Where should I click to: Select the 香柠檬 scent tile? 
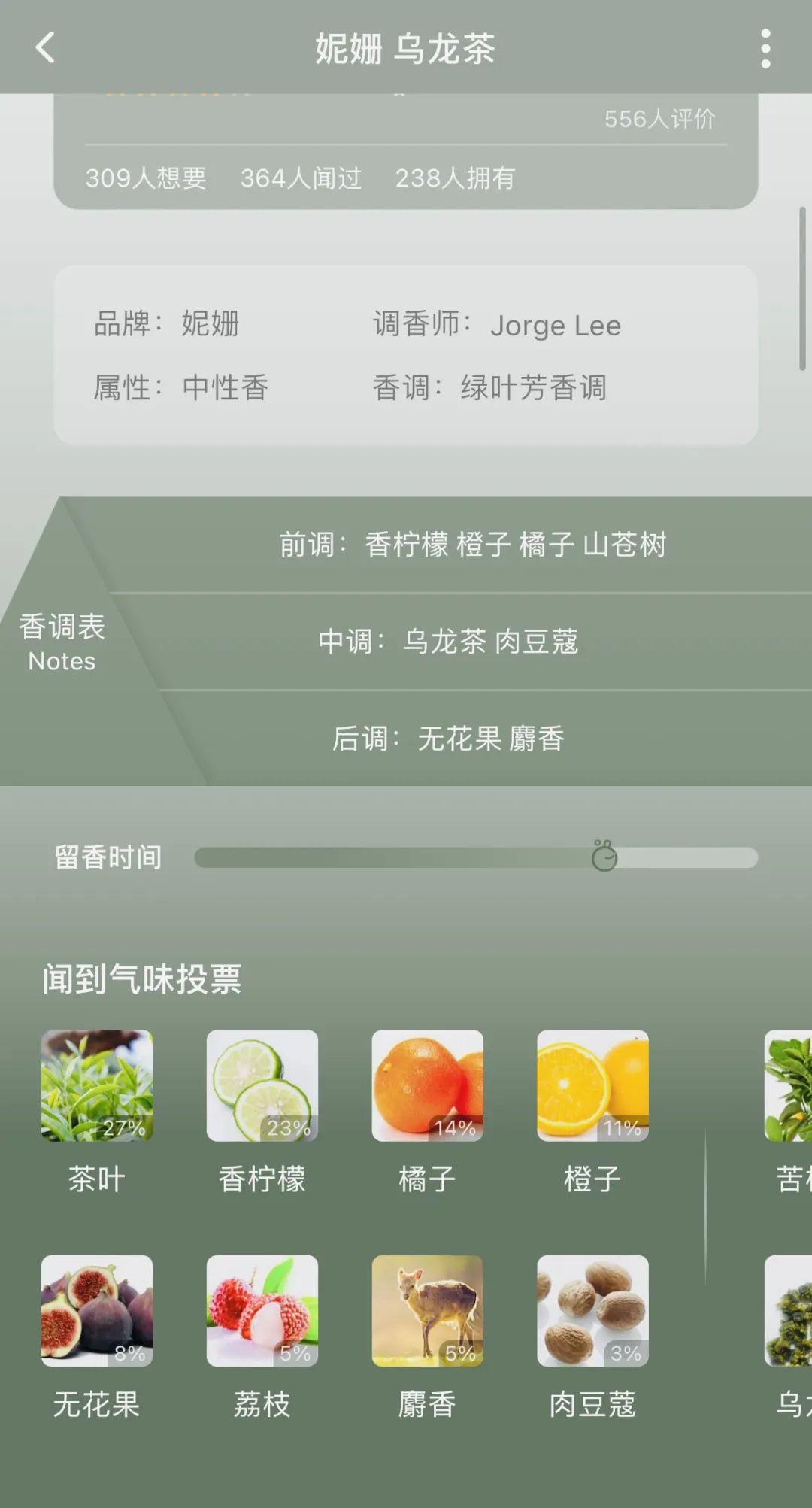pyautogui.click(x=262, y=1085)
